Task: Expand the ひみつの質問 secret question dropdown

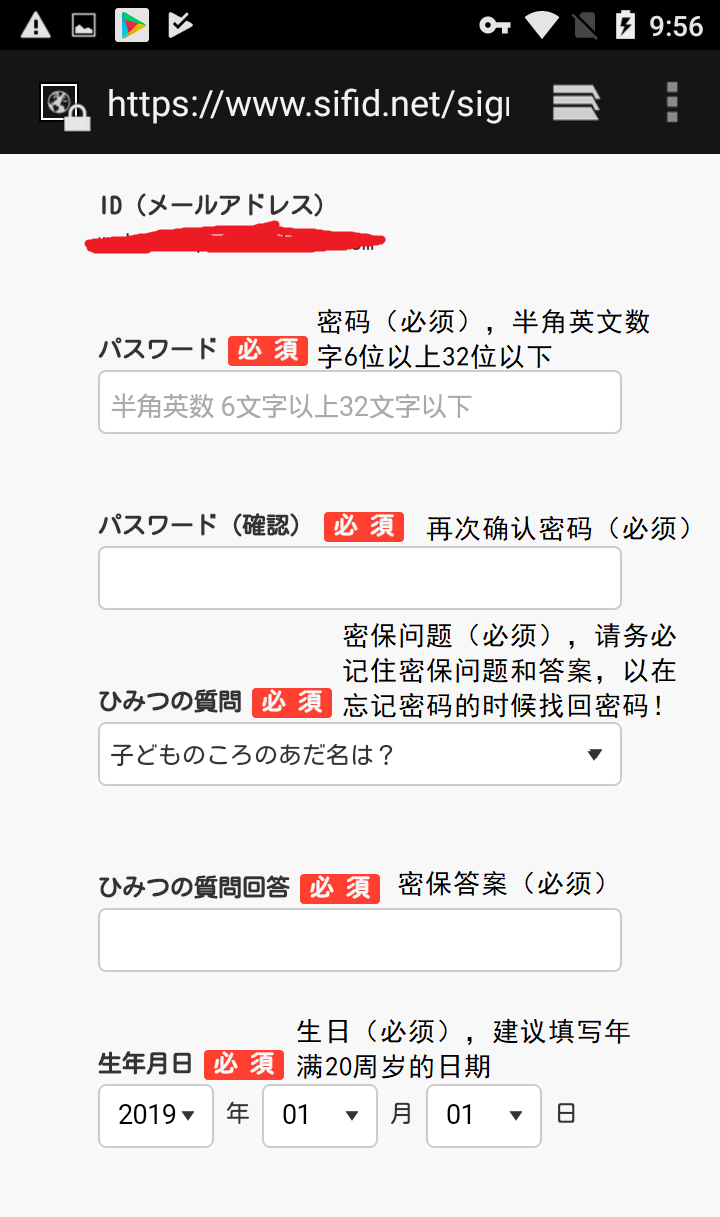Action: point(359,754)
